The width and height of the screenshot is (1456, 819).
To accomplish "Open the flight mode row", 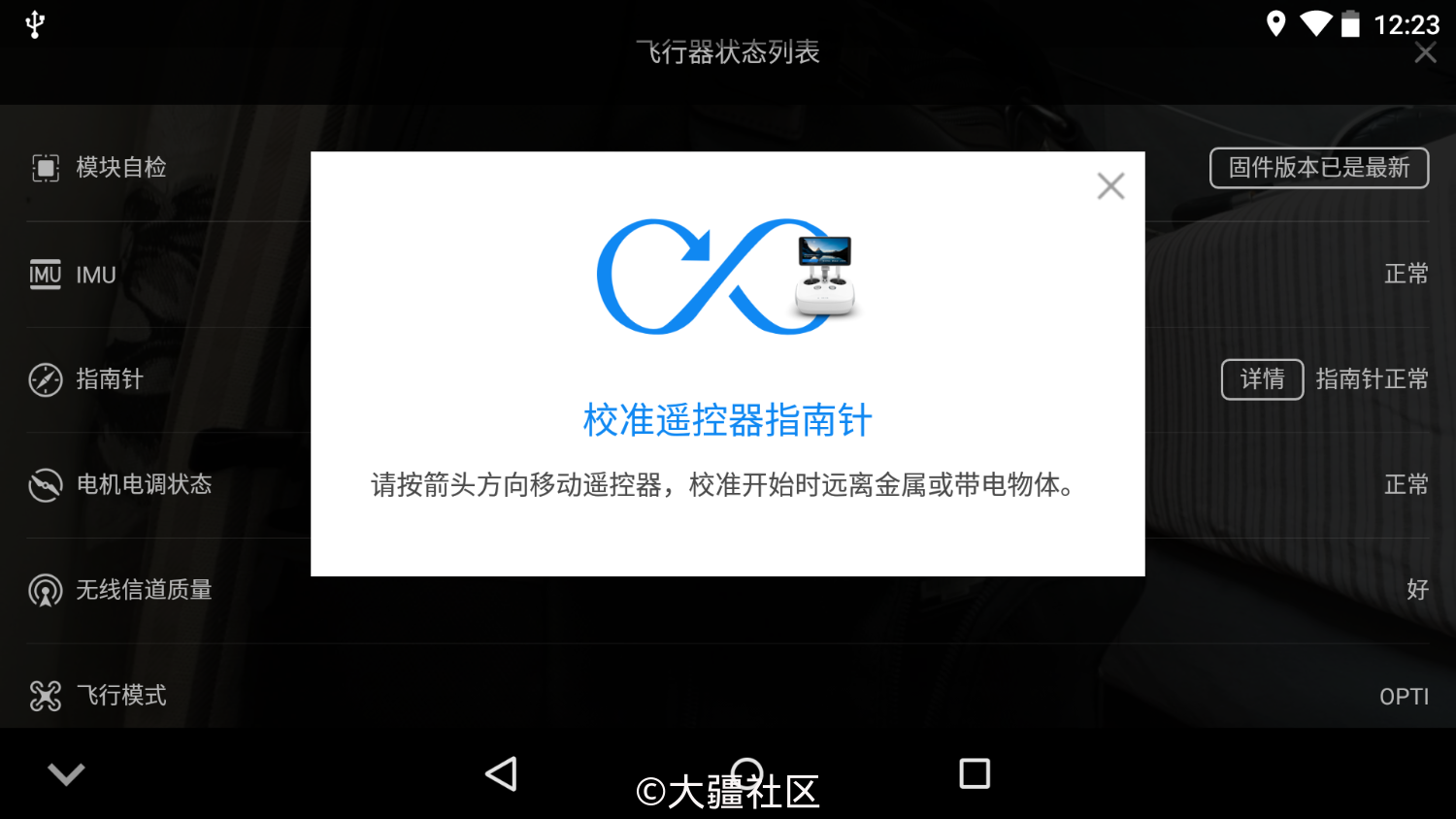I will click(x=121, y=695).
